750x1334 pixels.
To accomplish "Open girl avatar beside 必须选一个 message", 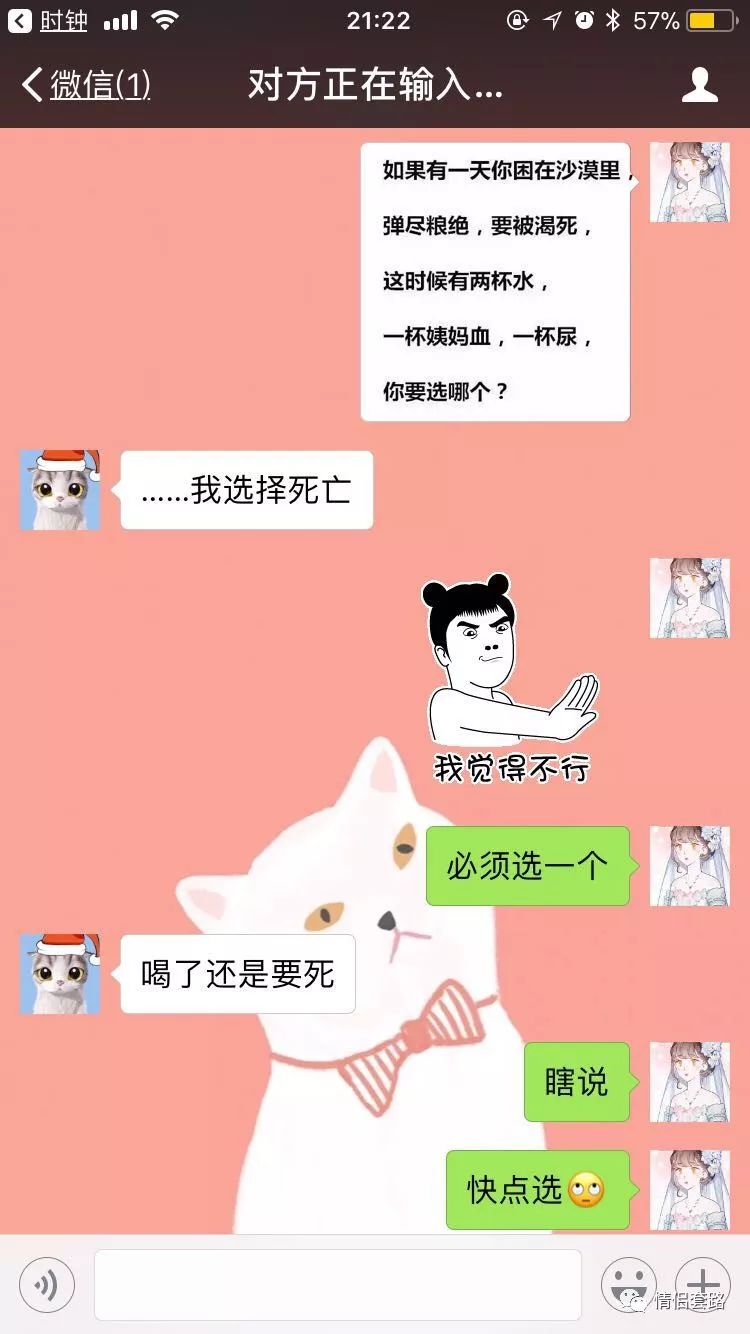I will (x=689, y=866).
